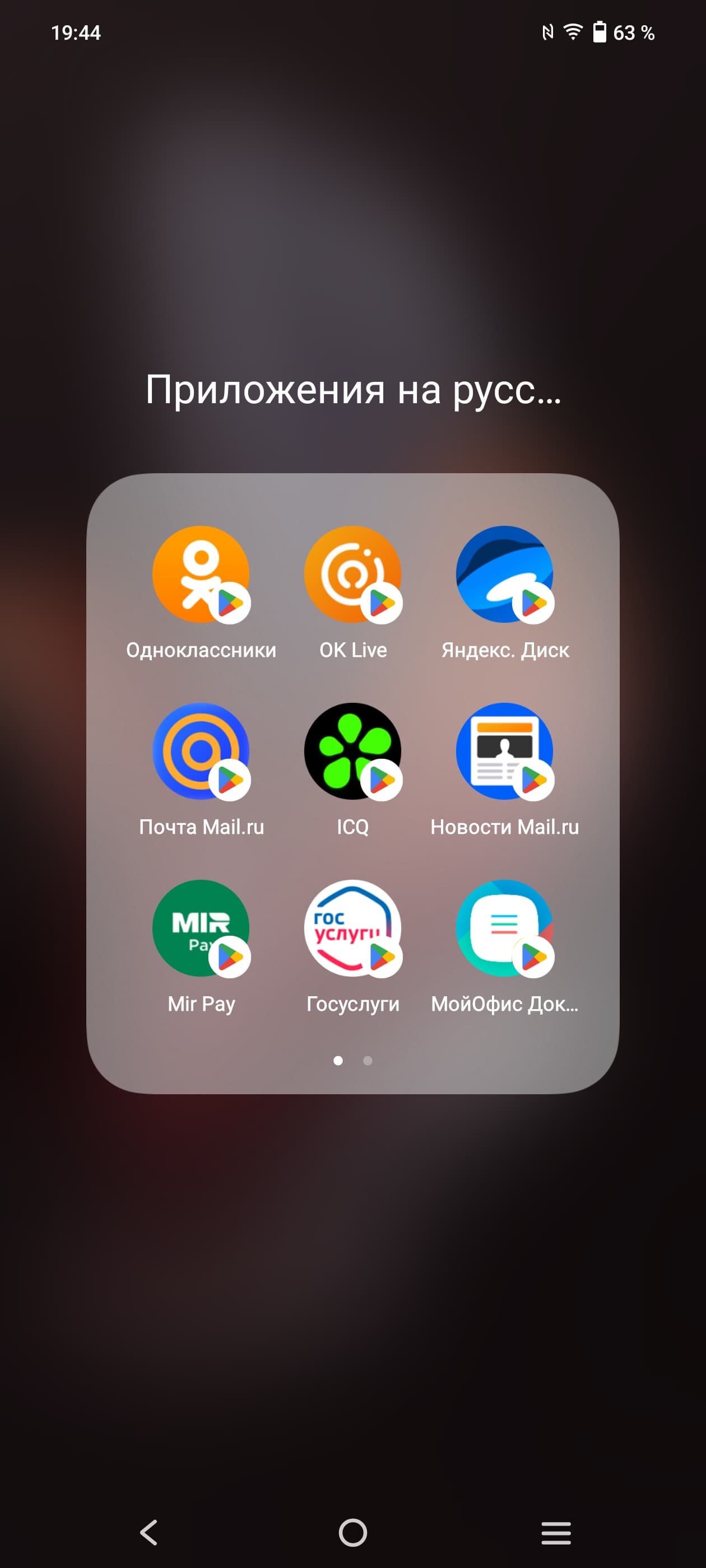
Task: Tap the home button
Action: (x=352, y=1532)
